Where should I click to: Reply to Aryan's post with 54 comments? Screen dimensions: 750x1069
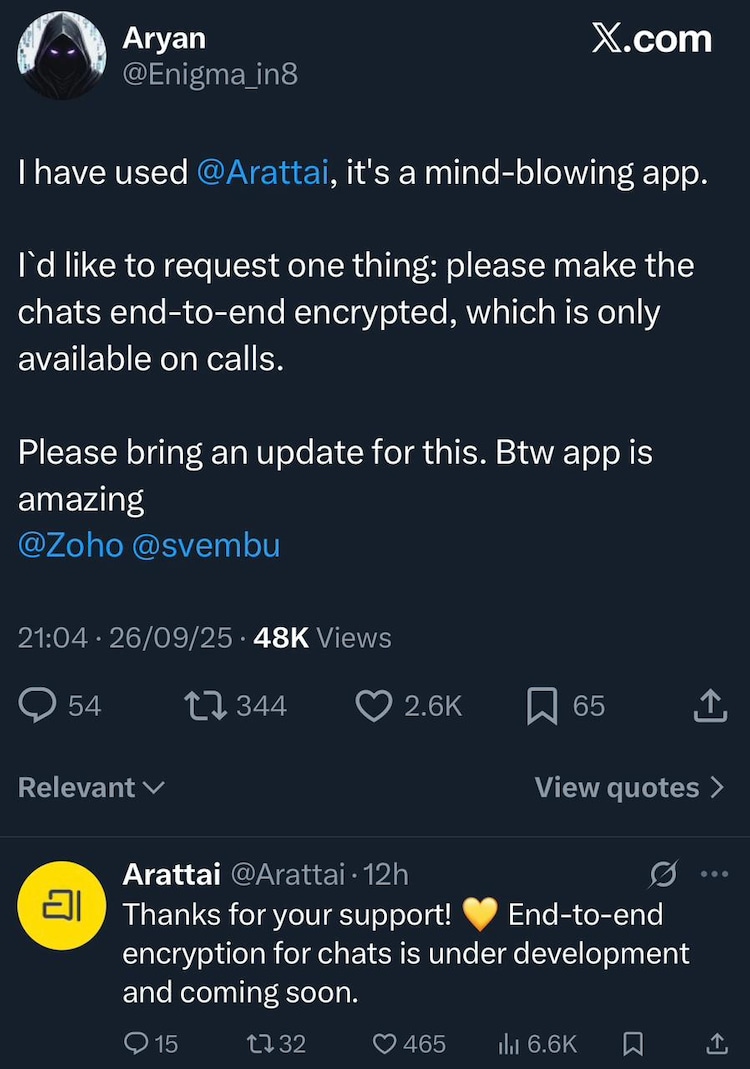pyautogui.click(x=38, y=706)
